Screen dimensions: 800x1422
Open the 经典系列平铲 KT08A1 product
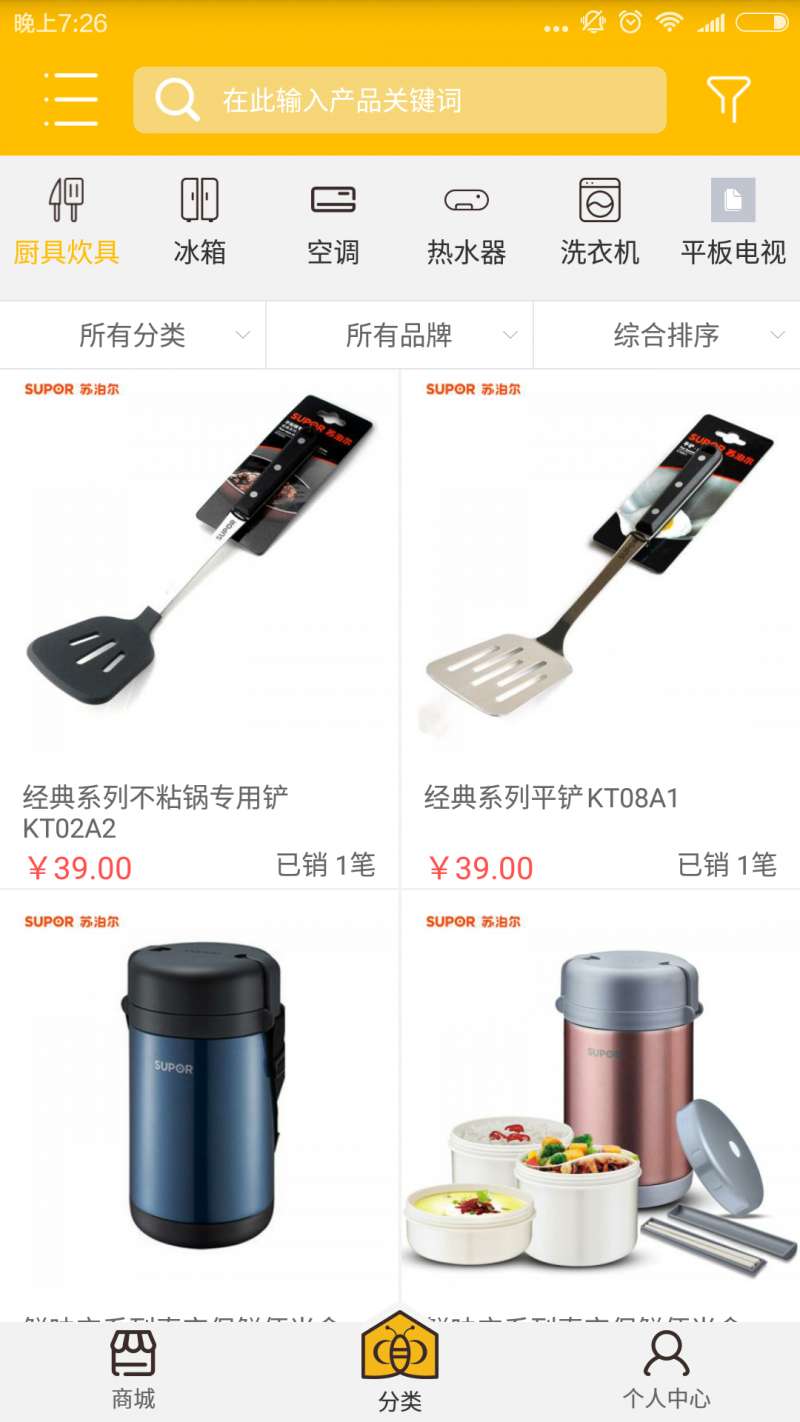600,600
